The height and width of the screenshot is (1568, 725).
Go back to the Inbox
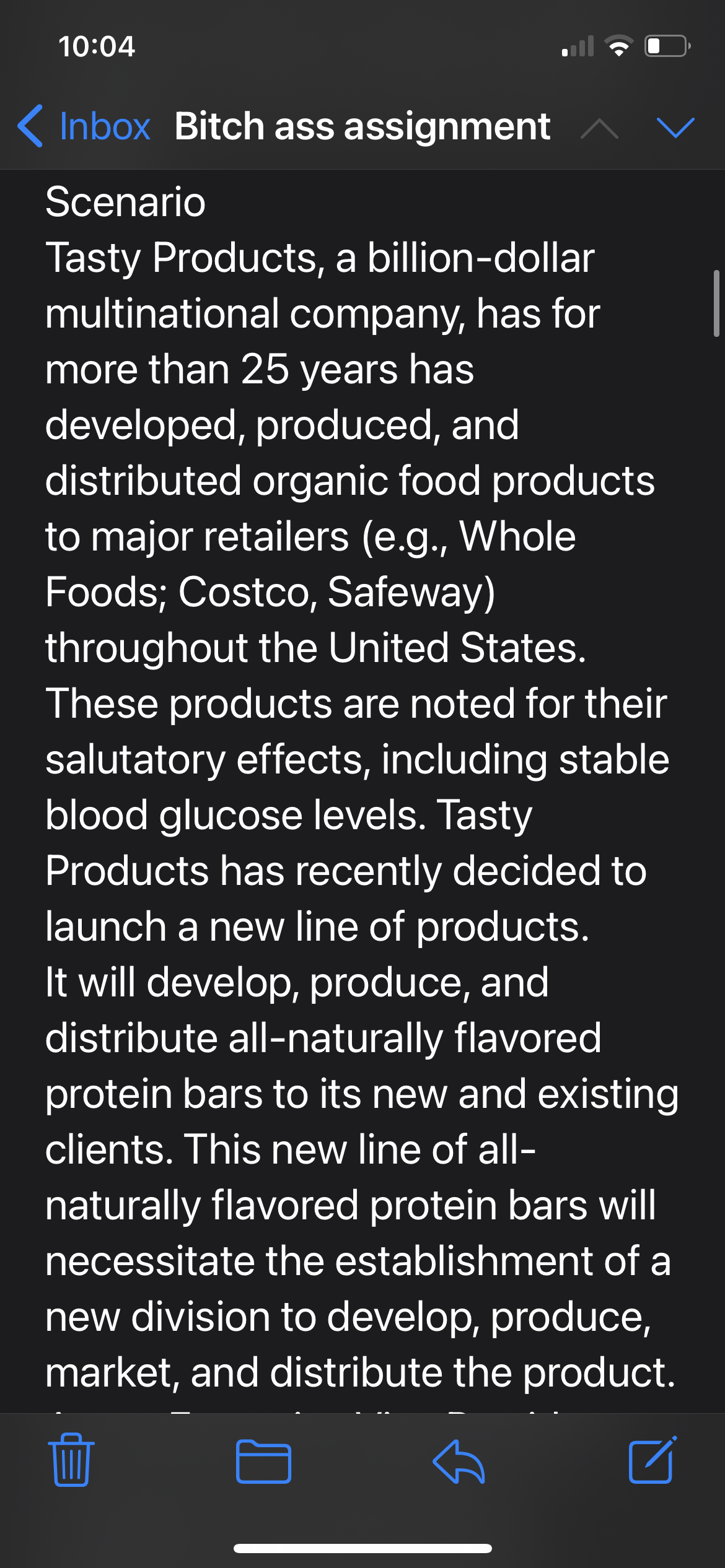coord(85,126)
